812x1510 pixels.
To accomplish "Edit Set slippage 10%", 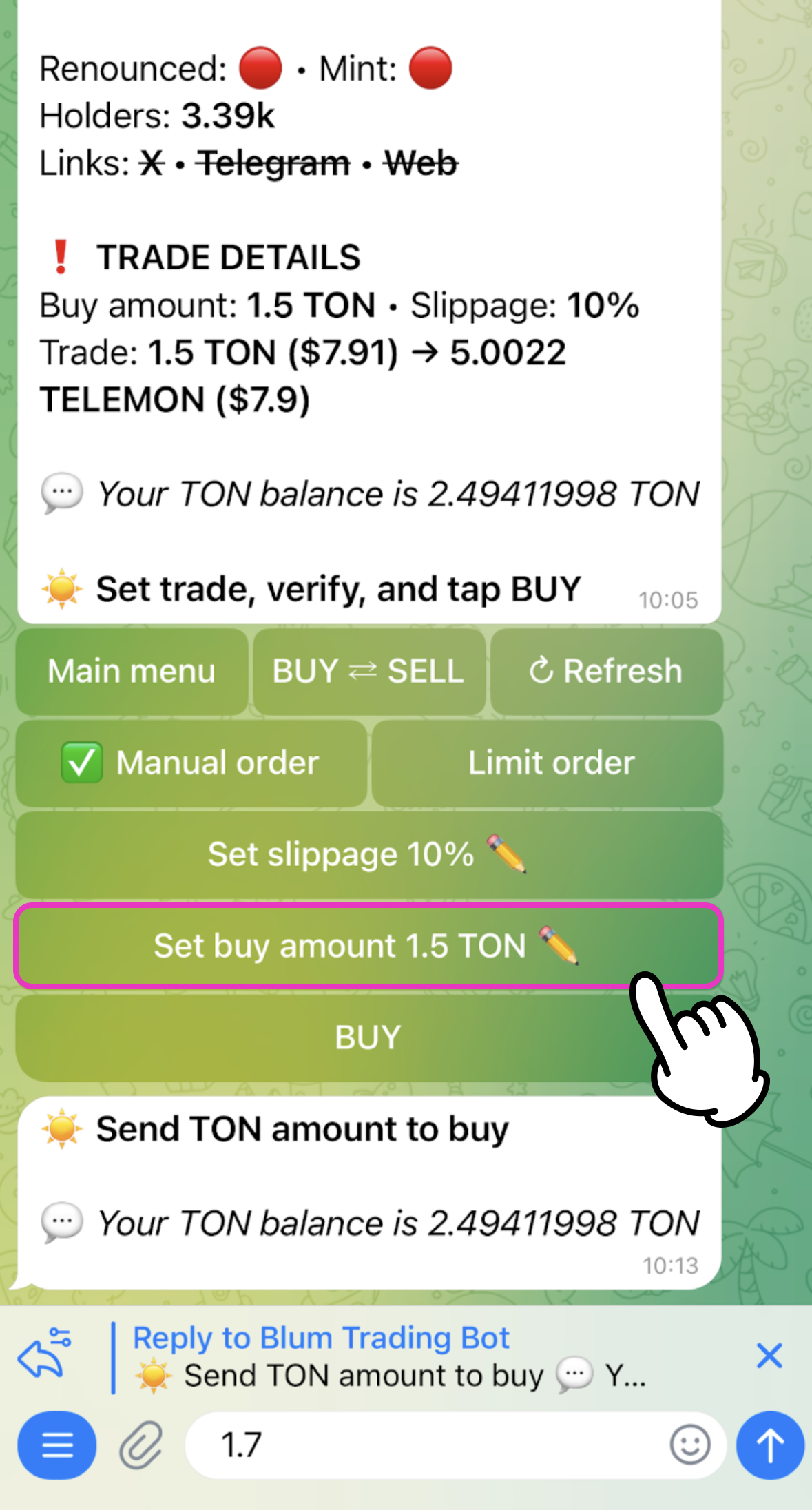I will (368, 855).
